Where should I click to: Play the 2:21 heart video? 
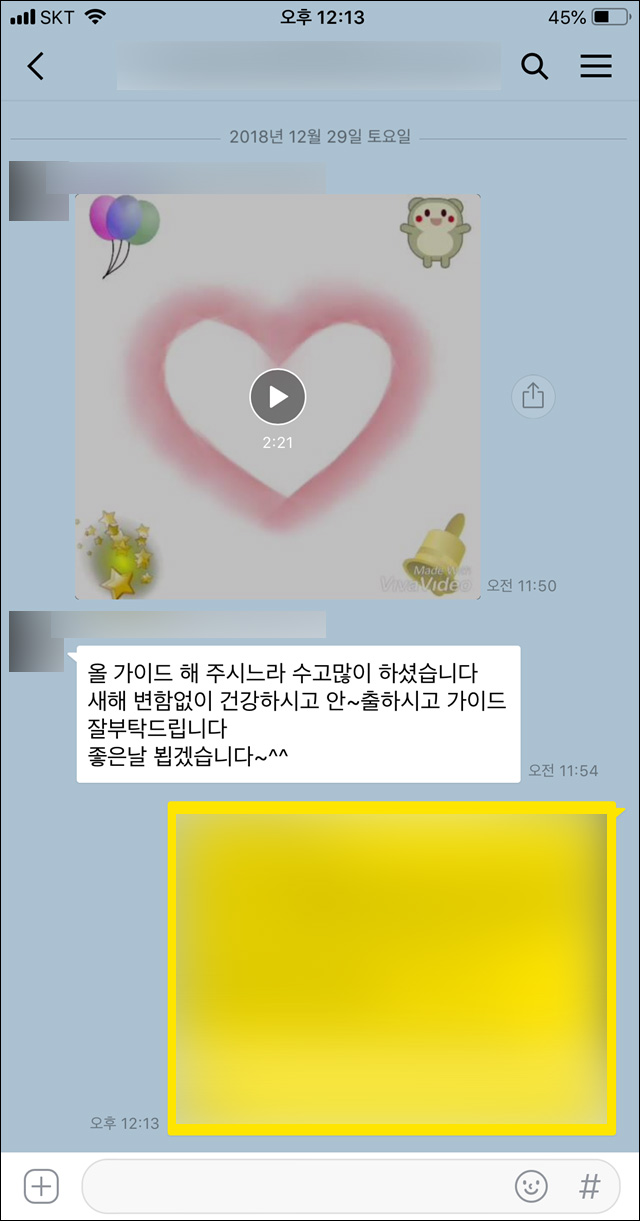277,397
